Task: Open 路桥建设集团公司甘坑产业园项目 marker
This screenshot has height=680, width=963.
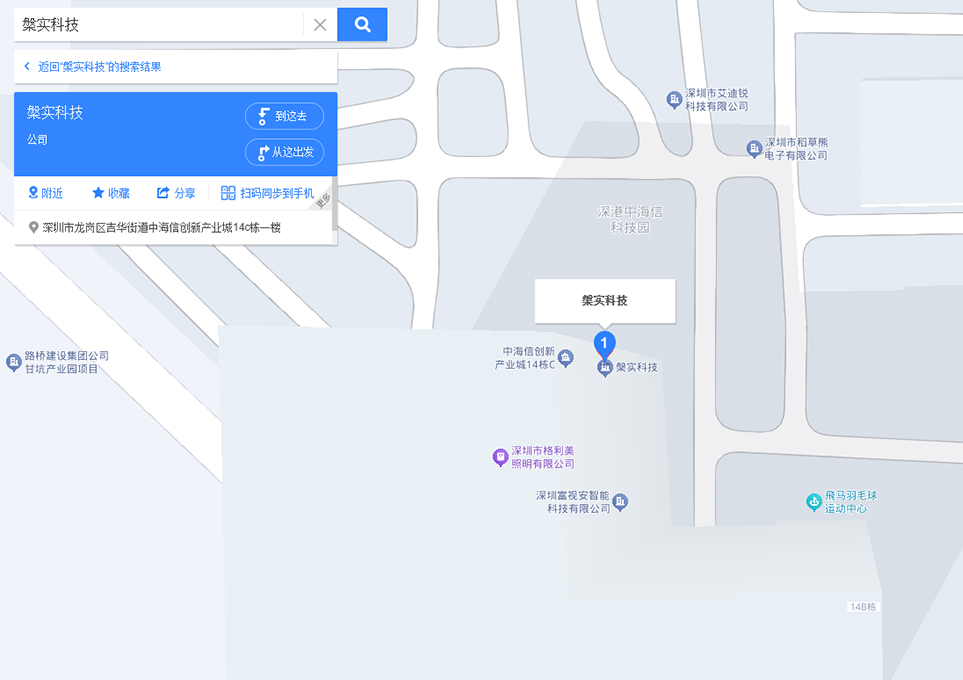Action: coord(14,362)
